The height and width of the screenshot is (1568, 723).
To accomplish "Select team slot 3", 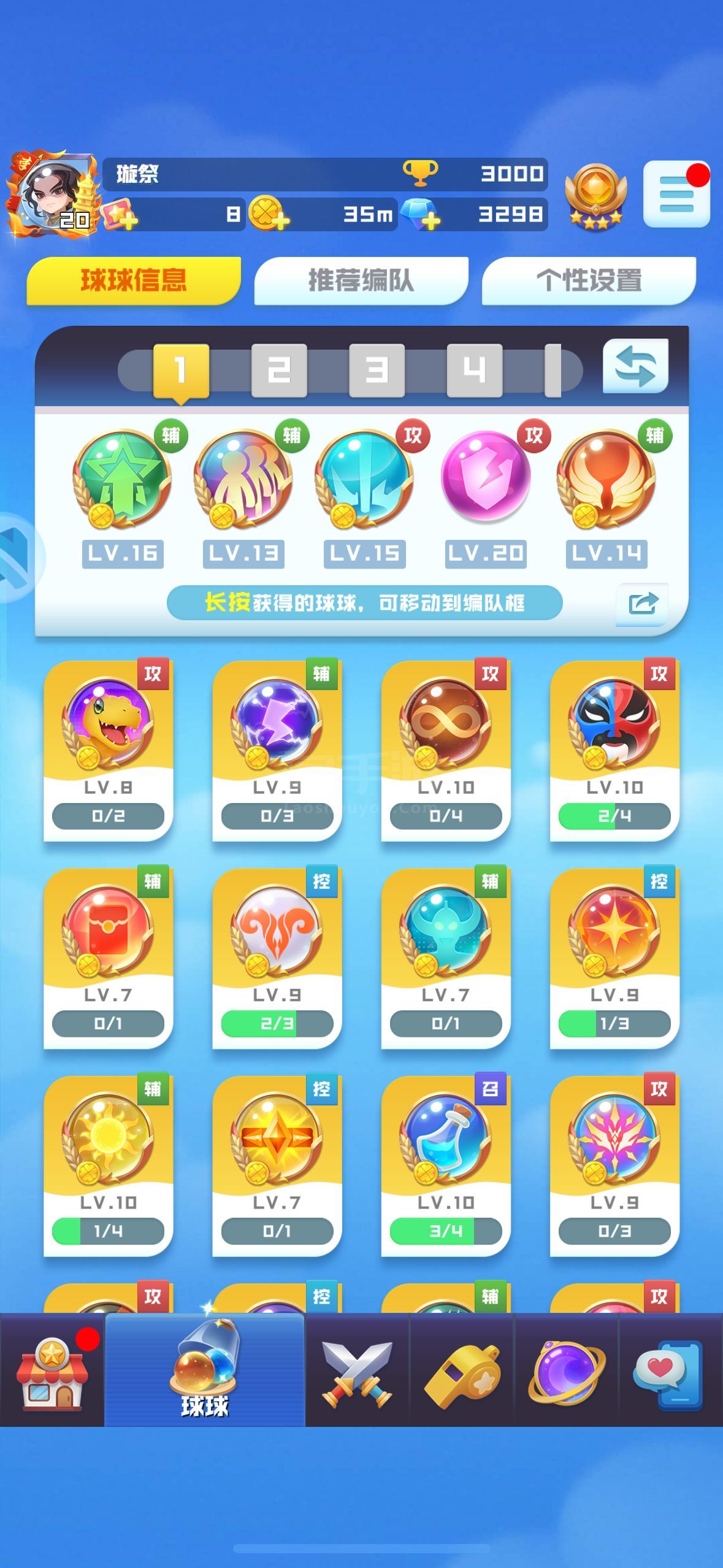I will (377, 370).
